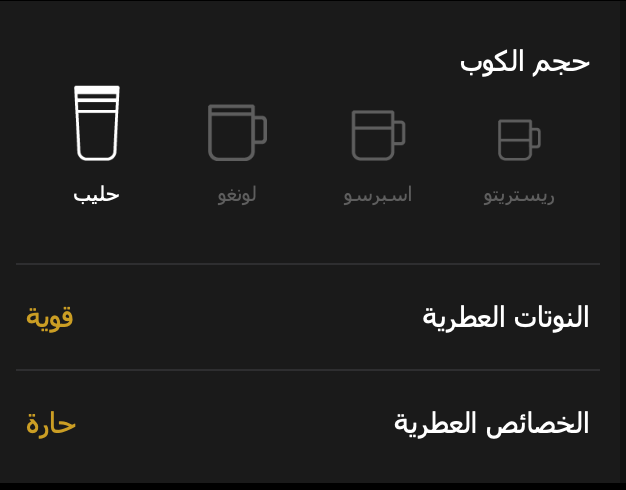Open the النوتات العطرية row

point(308,318)
